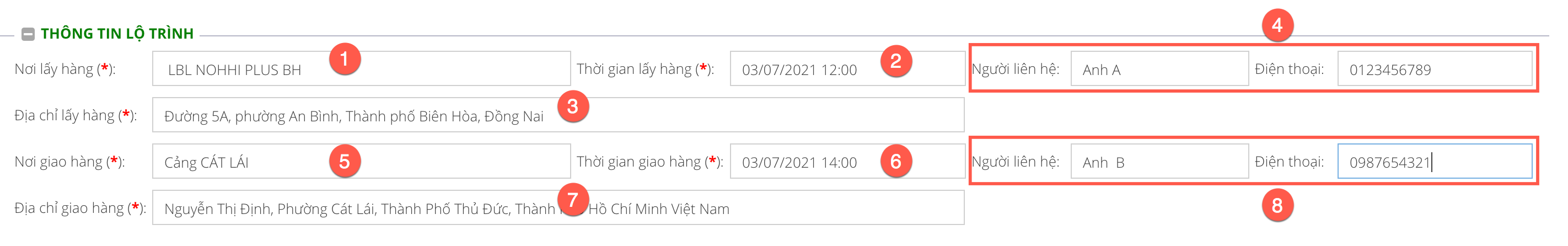Edit the Địa chỉ lấy hàng field
1568x246 pixels.
(x=365, y=115)
